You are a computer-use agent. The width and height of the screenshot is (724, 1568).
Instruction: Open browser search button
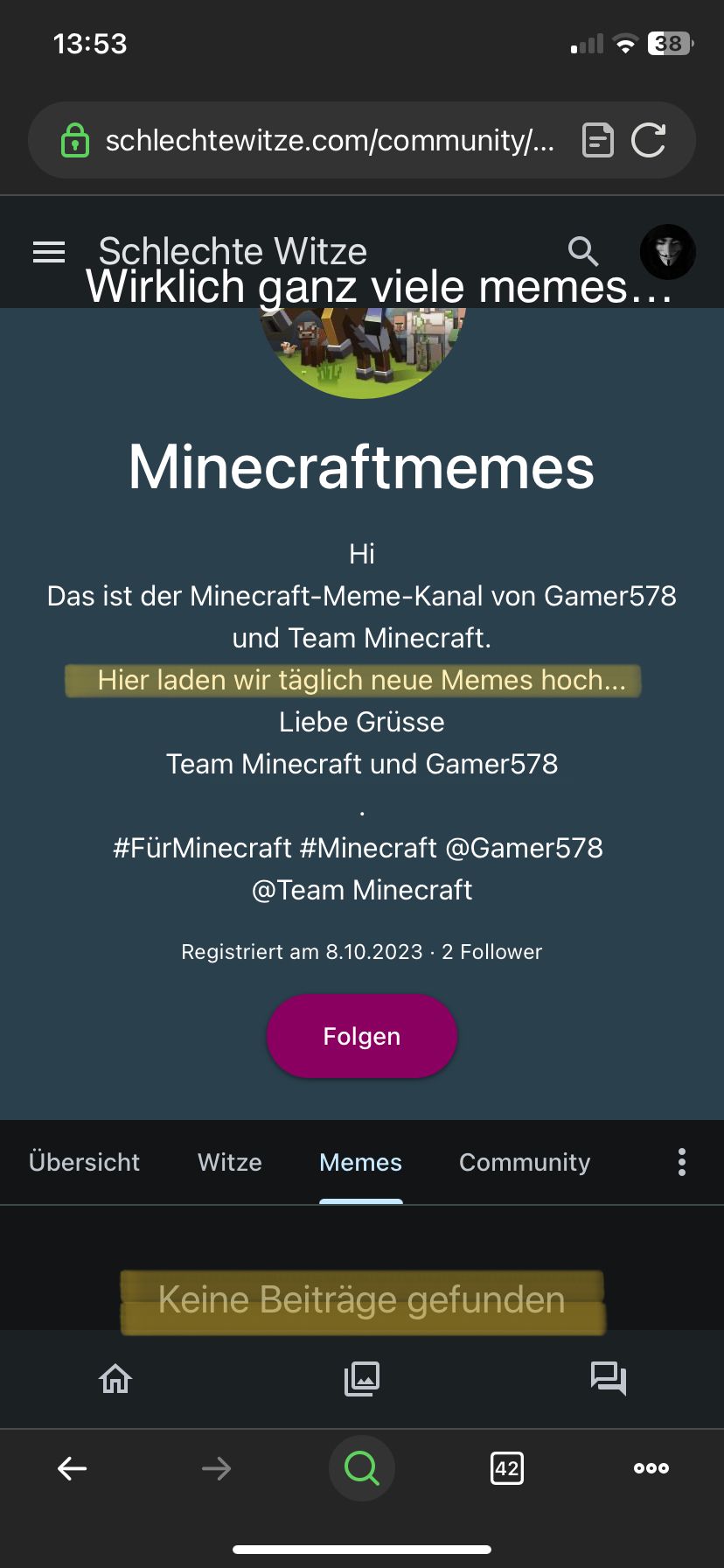[362, 1468]
